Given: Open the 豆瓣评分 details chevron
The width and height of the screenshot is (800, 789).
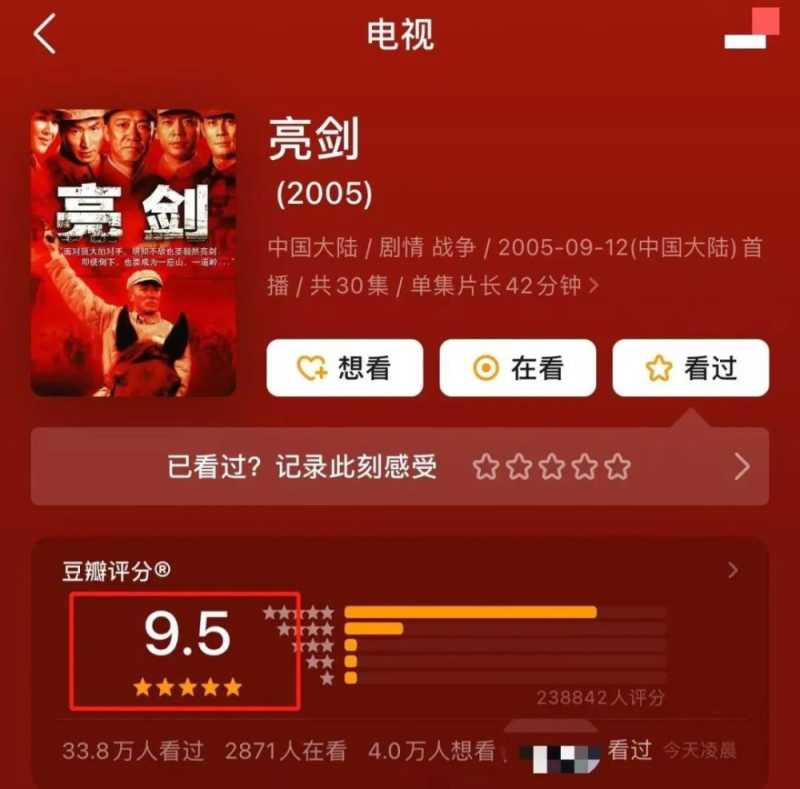Looking at the screenshot, I should coord(733,570).
